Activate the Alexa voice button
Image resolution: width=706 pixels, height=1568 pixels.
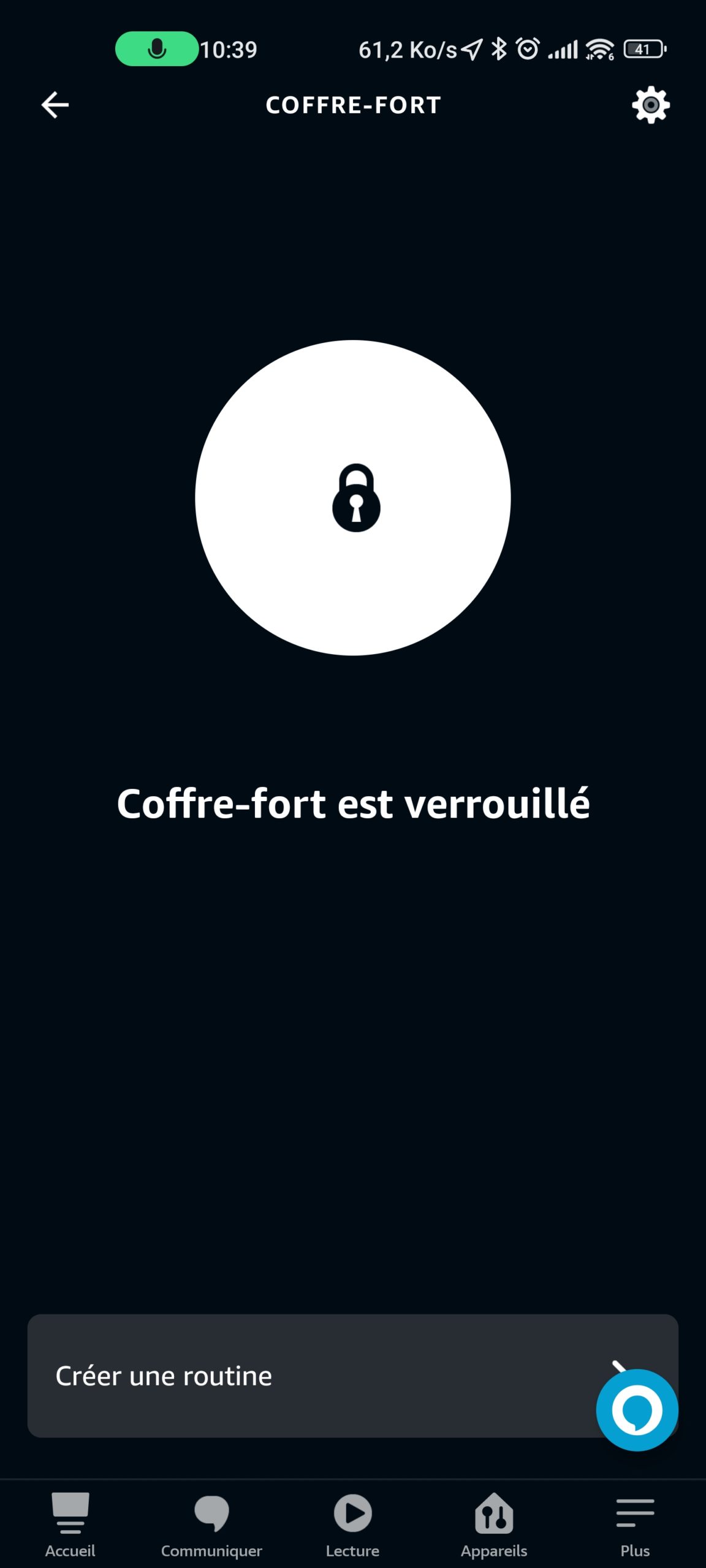[x=637, y=1410]
